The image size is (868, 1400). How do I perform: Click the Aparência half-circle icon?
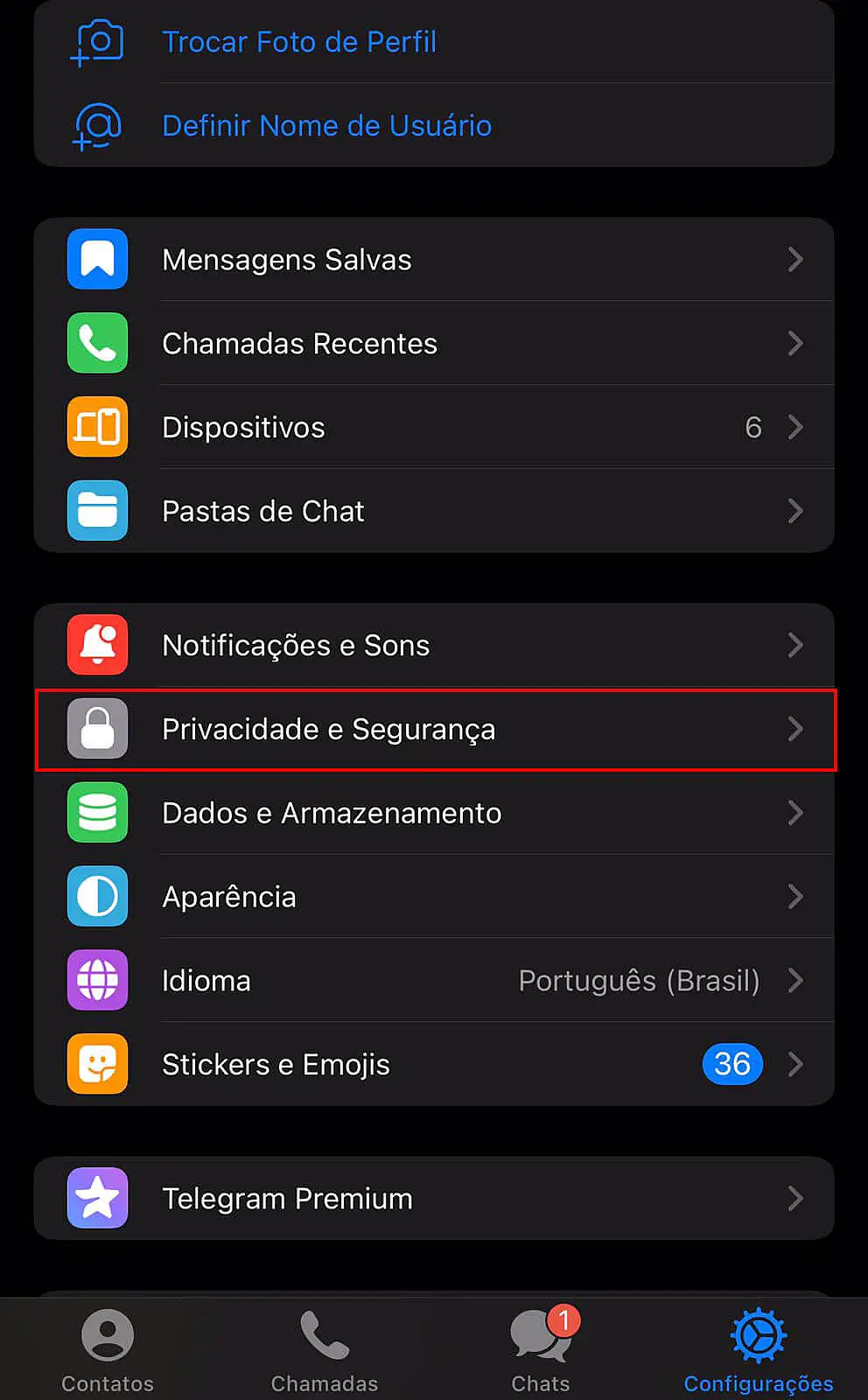tap(97, 897)
